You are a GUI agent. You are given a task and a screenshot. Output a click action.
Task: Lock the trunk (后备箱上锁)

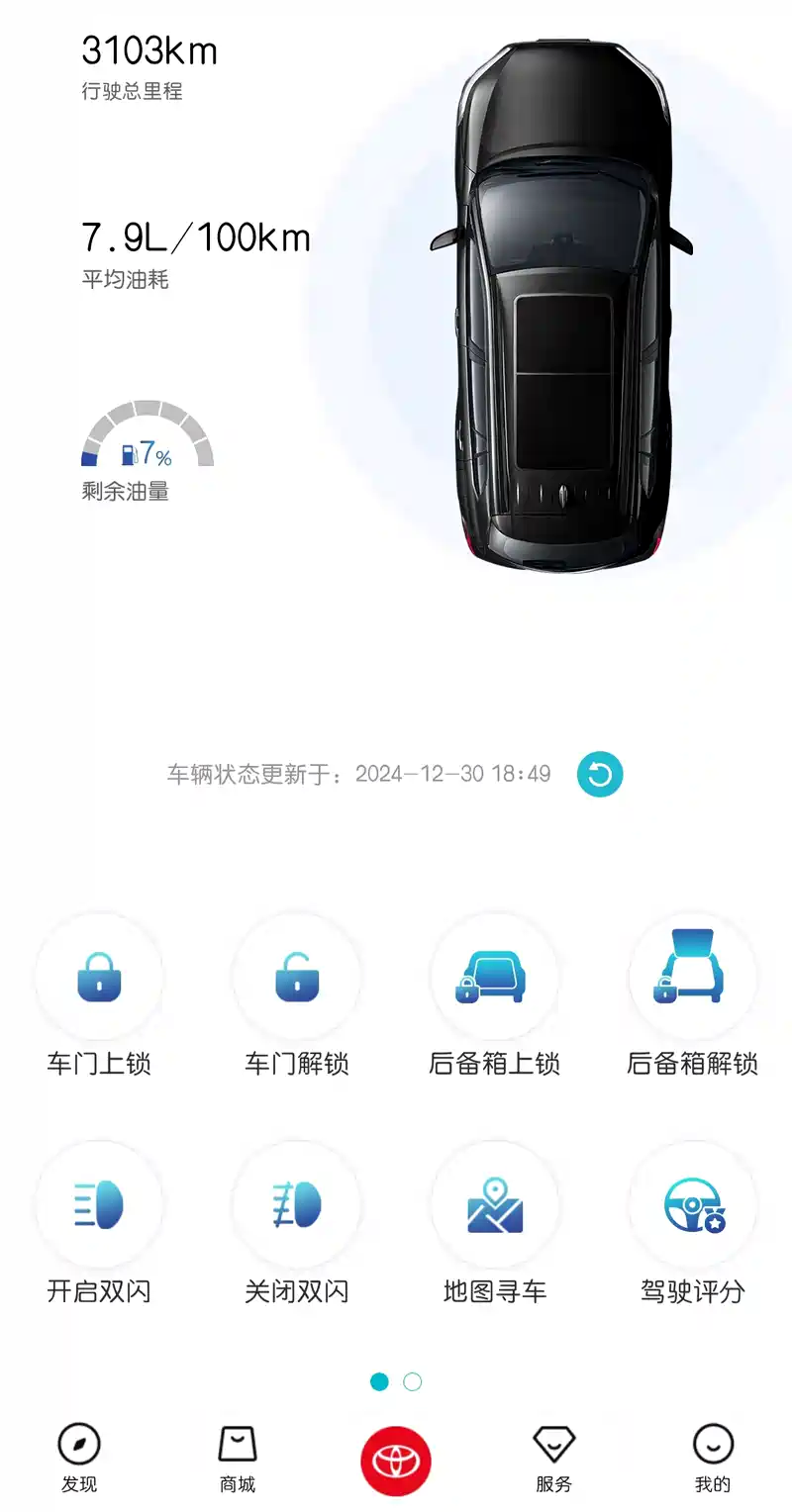tap(494, 977)
